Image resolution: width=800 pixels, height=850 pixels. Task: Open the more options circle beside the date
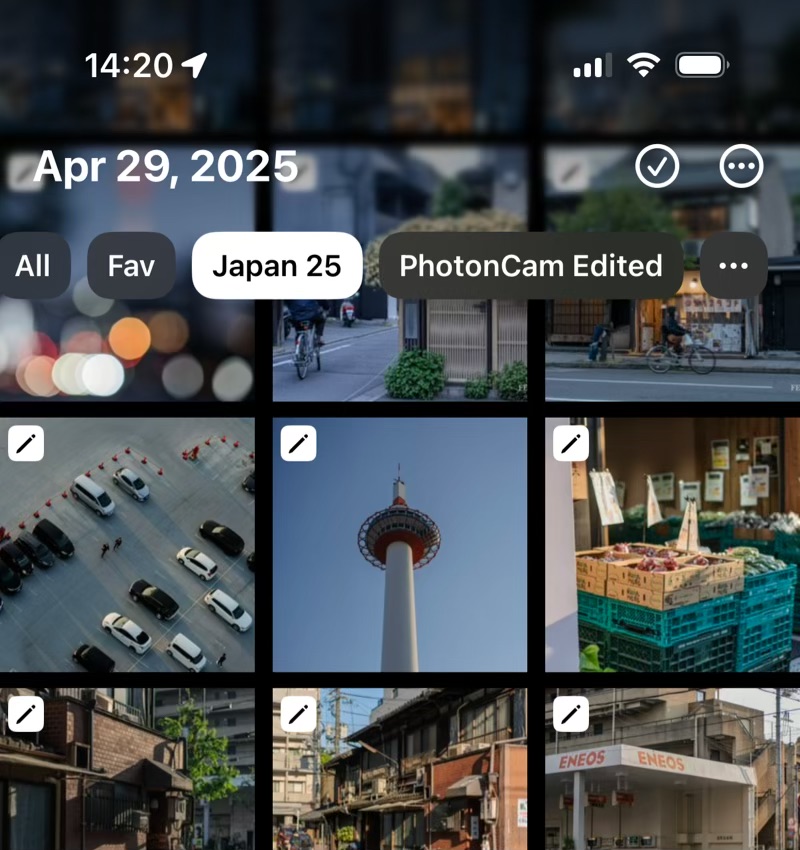coord(741,167)
